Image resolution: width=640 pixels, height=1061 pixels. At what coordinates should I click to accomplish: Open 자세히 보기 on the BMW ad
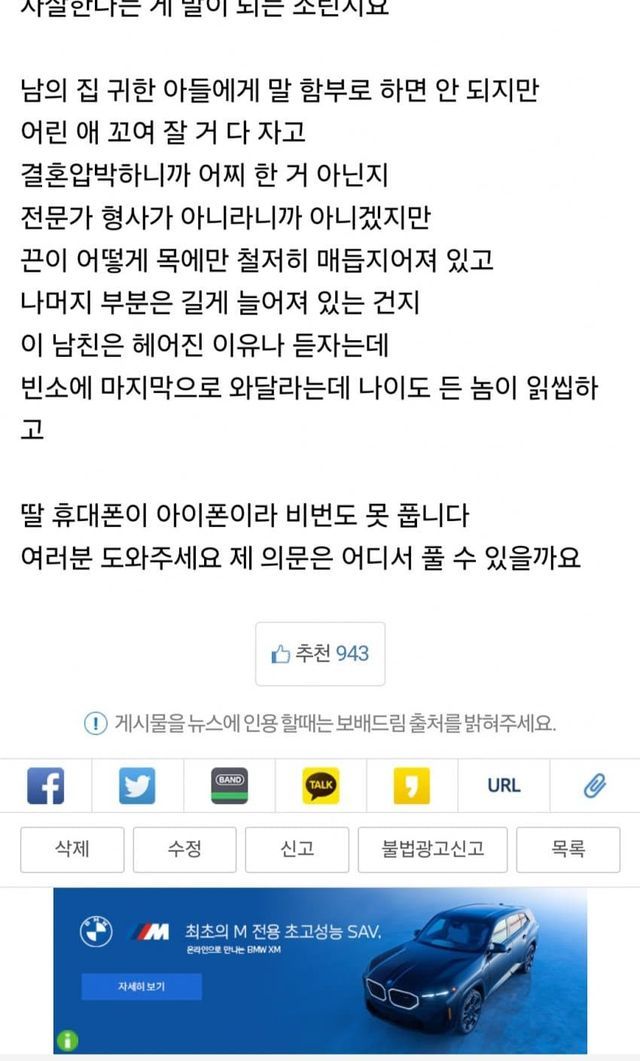point(141,986)
